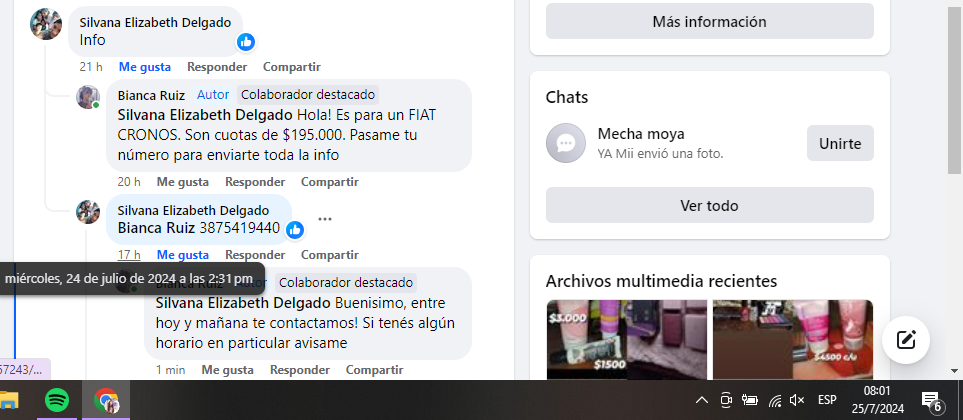Share Silvana's Info comment

(291, 67)
